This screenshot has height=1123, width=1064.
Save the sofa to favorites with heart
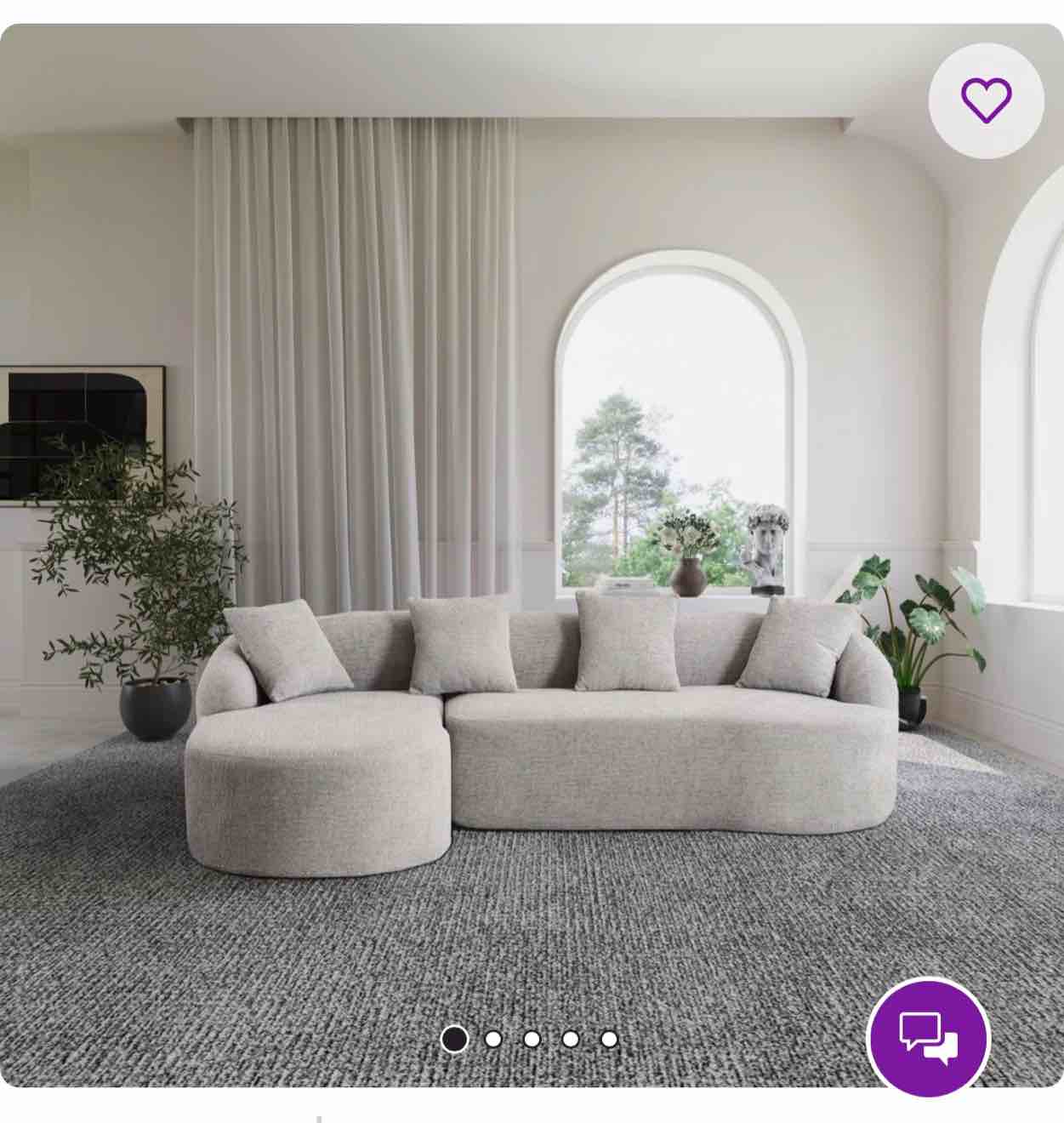coord(986,100)
